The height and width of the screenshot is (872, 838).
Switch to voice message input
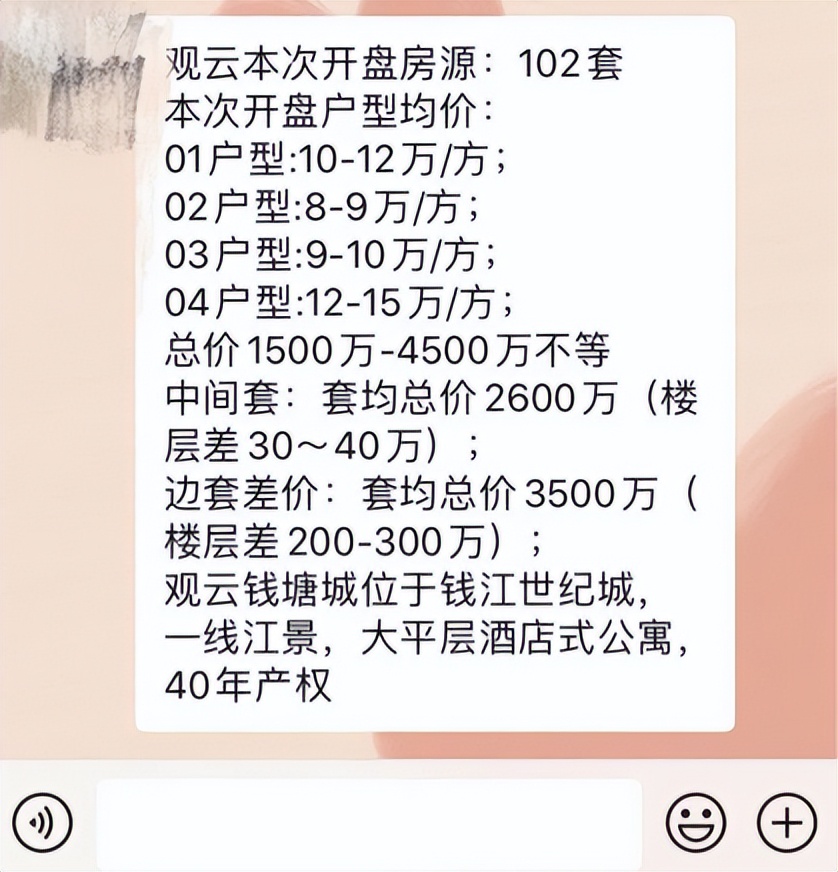[44, 822]
